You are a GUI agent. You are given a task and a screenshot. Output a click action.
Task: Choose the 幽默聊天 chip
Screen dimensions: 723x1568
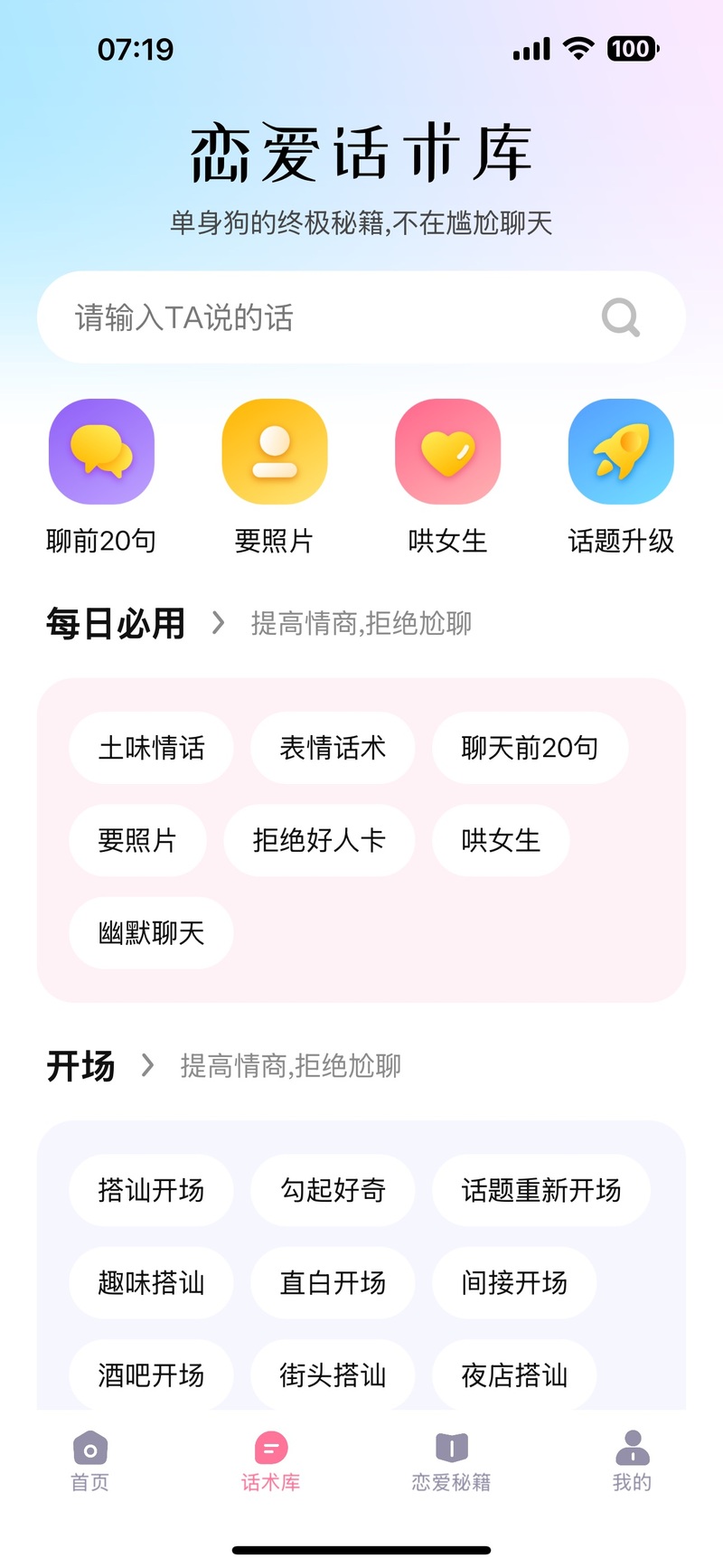coord(151,932)
